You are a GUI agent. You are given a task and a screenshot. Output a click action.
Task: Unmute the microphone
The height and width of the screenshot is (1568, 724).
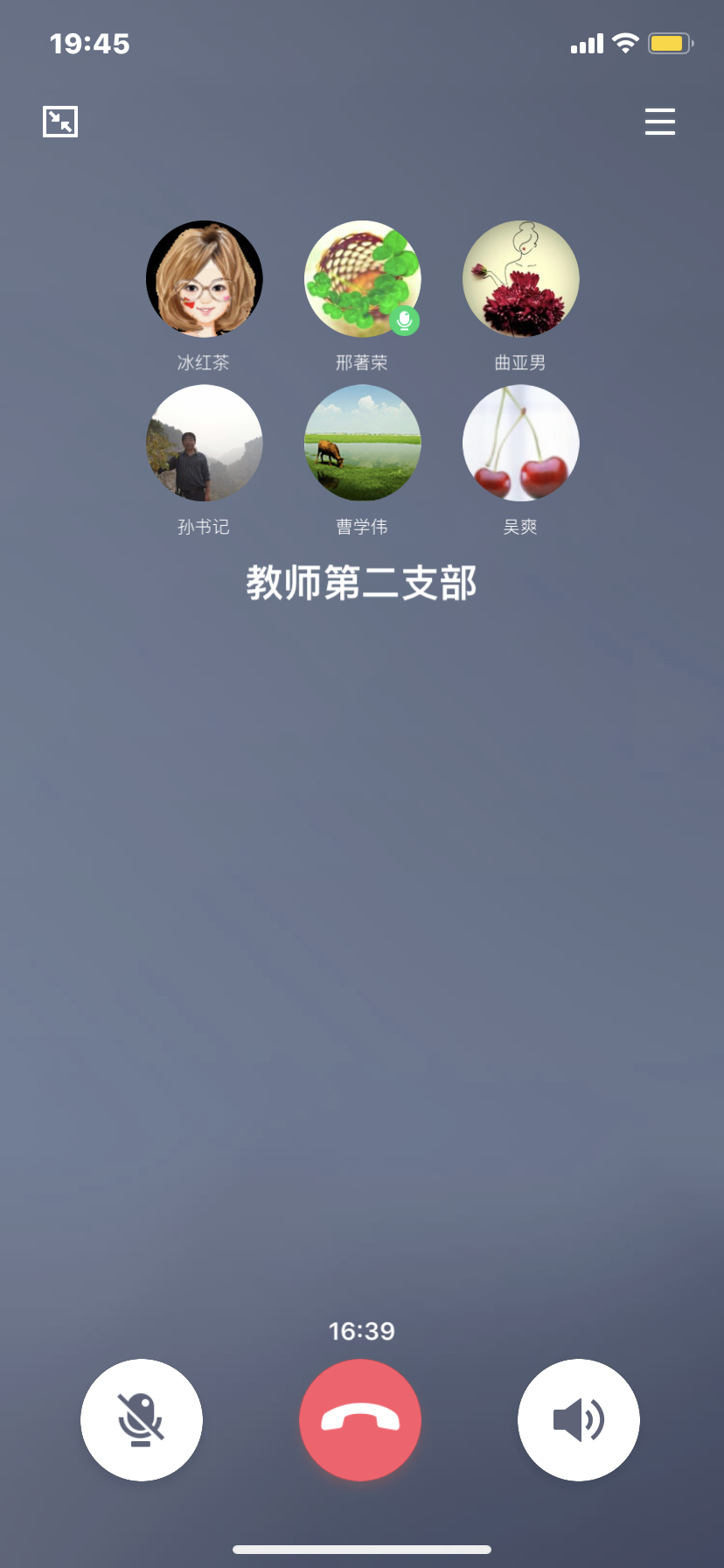[x=142, y=1419]
